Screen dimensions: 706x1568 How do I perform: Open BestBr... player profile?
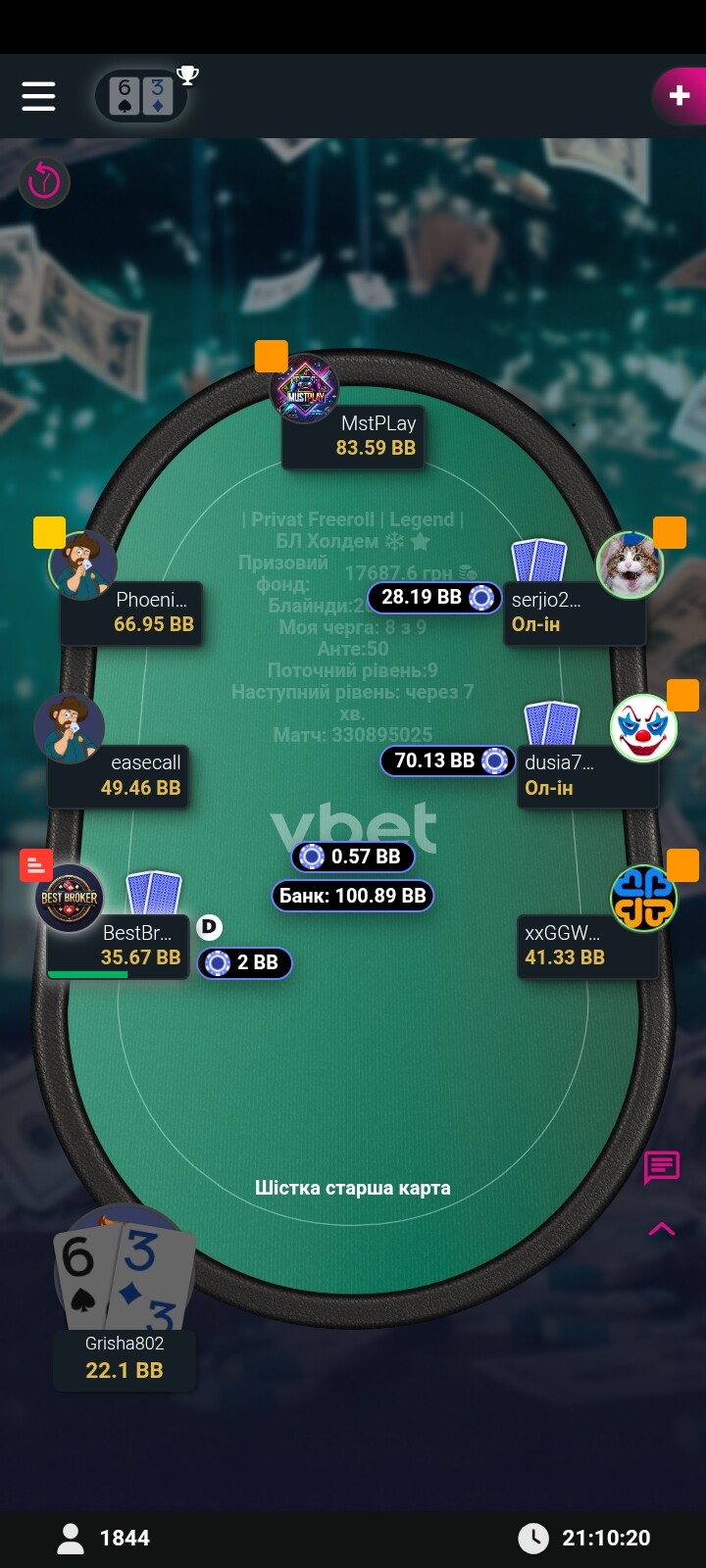(70, 897)
